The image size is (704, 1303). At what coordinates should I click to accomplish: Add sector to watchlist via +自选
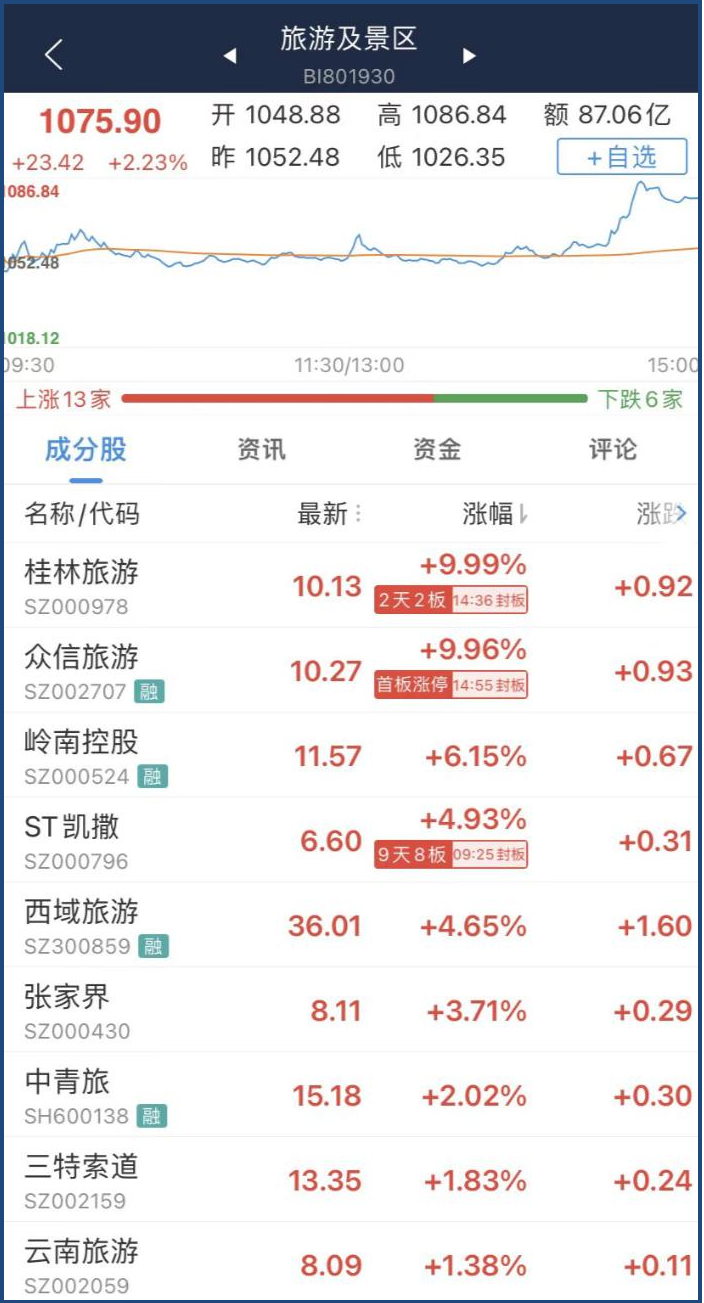coord(622,157)
